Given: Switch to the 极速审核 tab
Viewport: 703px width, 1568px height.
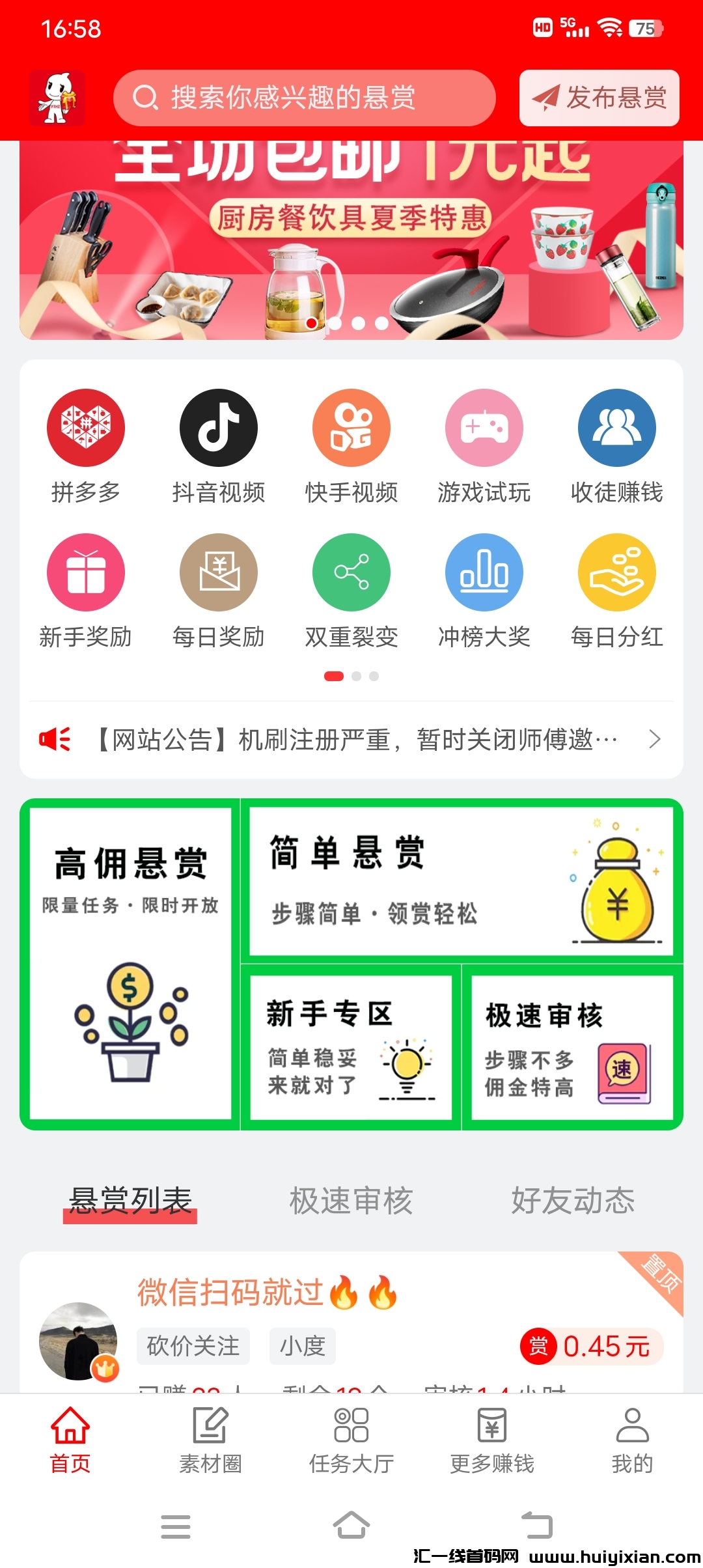Looking at the screenshot, I should tap(350, 1202).
